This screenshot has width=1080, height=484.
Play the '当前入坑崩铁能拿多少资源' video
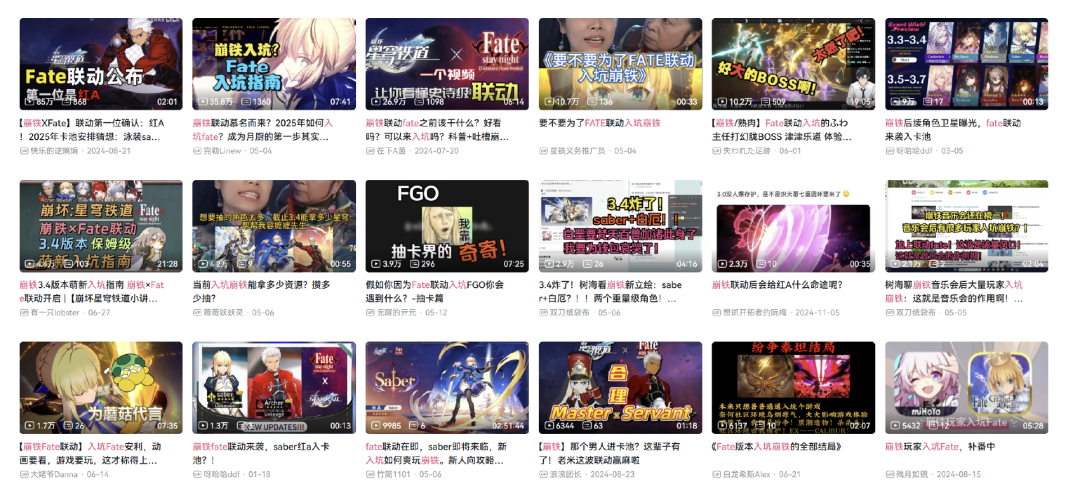pos(274,225)
